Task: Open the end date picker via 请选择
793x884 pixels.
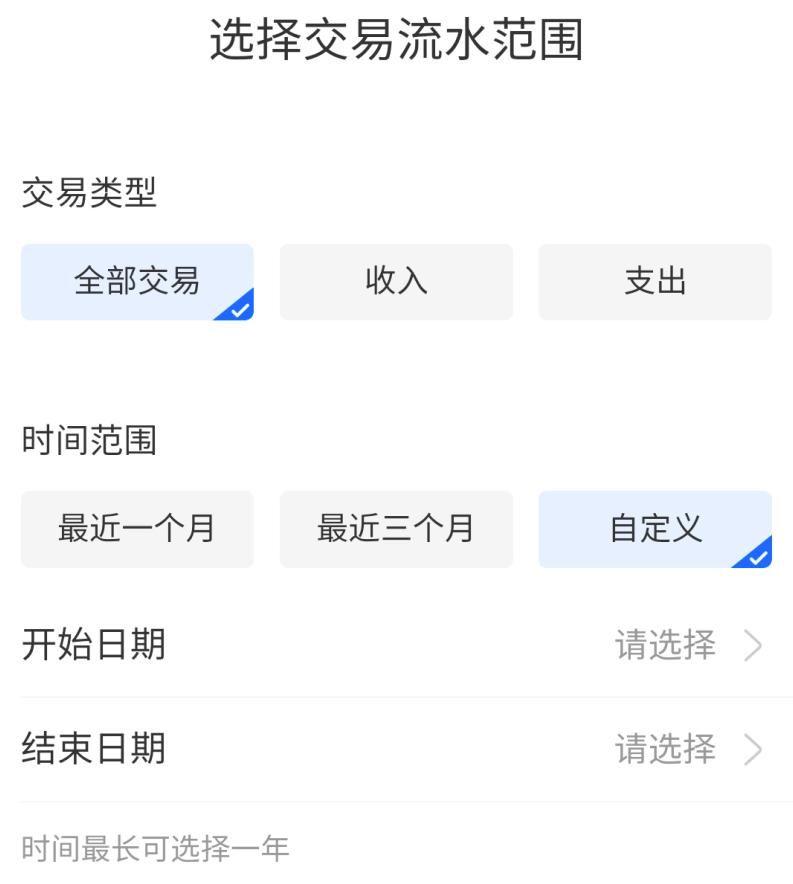Action: click(664, 748)
